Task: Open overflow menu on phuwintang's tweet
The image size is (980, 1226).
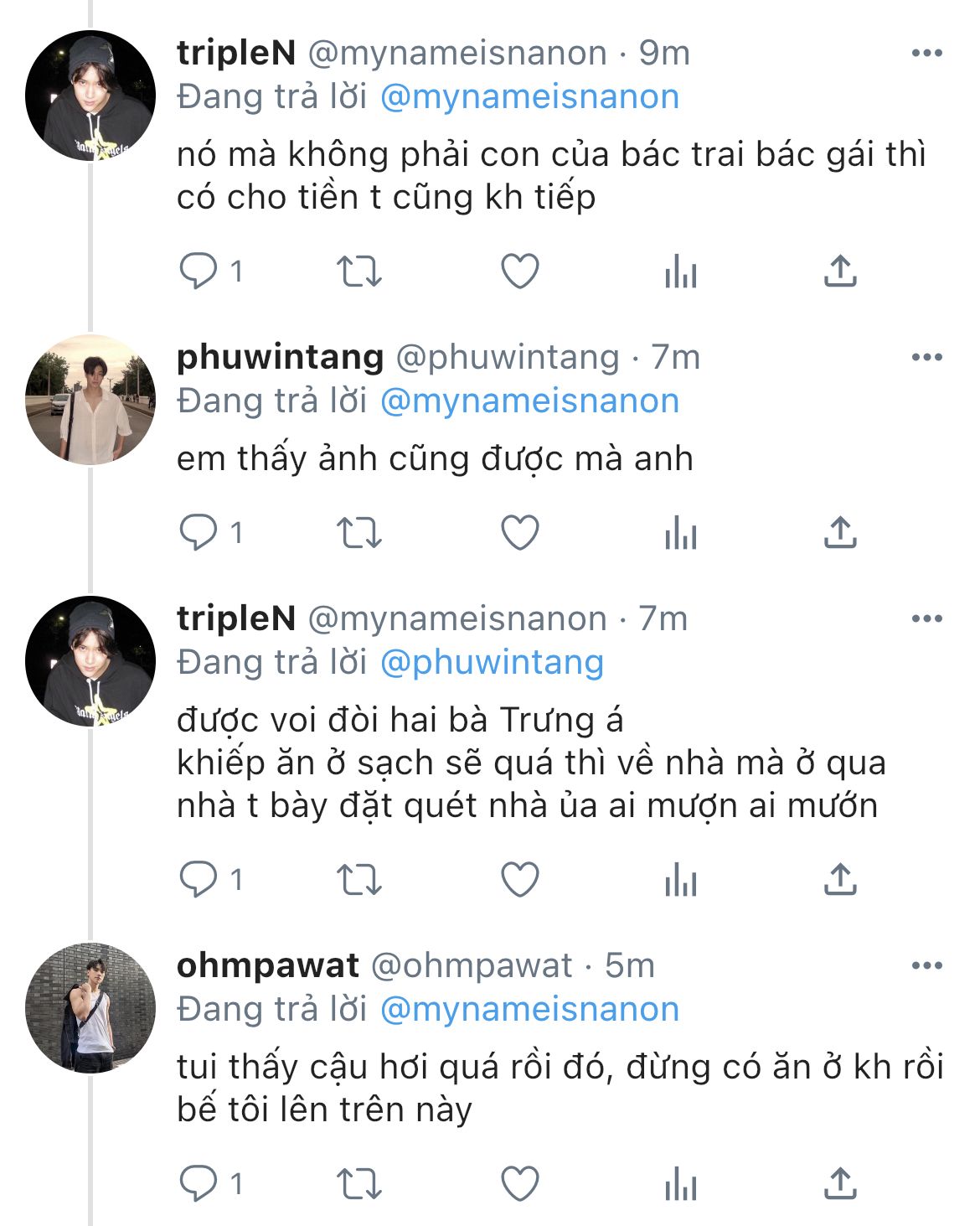Action: point(926,357)
